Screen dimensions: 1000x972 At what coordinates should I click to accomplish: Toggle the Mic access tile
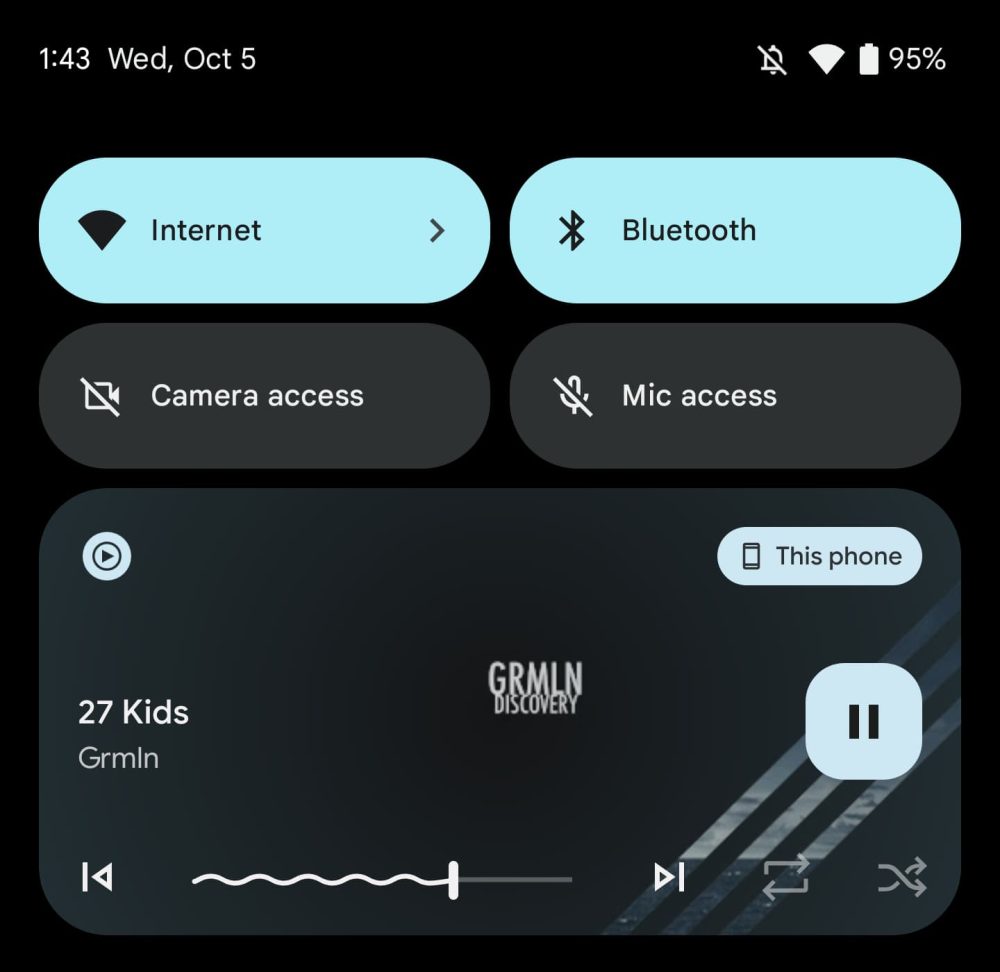pyautogui.click(x=735, y=396)
